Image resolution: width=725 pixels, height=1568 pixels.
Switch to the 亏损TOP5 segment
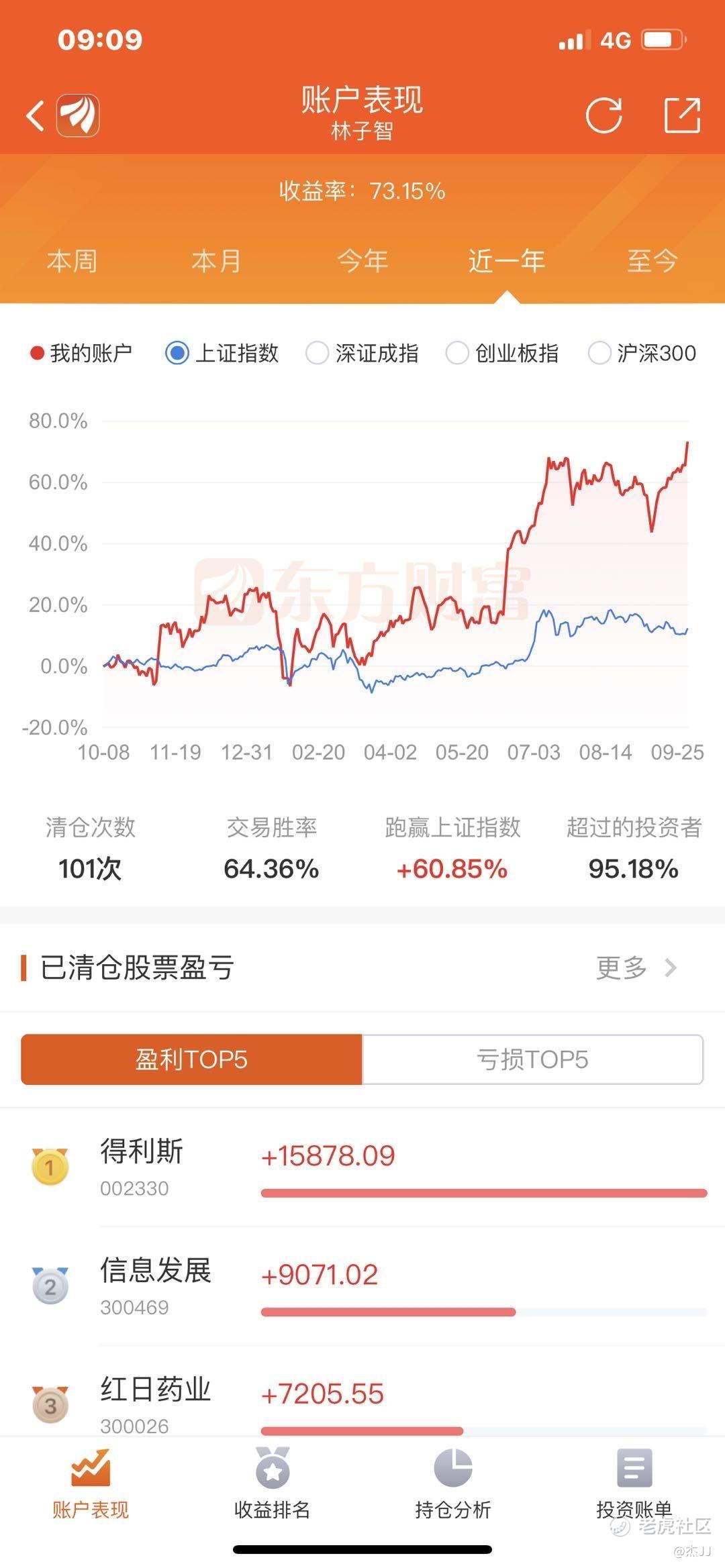click(533, 1059)
